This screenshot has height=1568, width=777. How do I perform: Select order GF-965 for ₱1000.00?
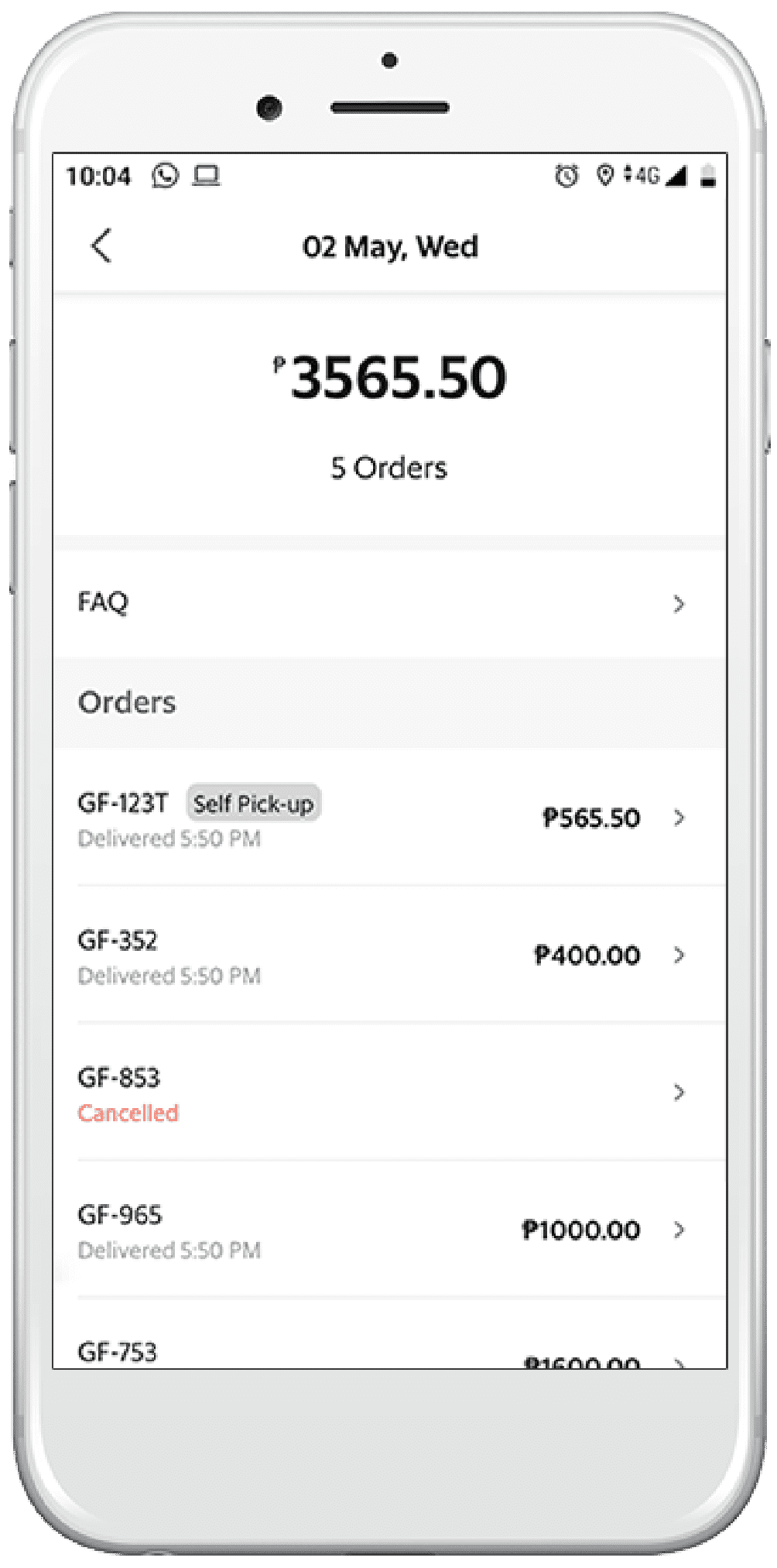pyautogui.click(x=390, y=1230)
